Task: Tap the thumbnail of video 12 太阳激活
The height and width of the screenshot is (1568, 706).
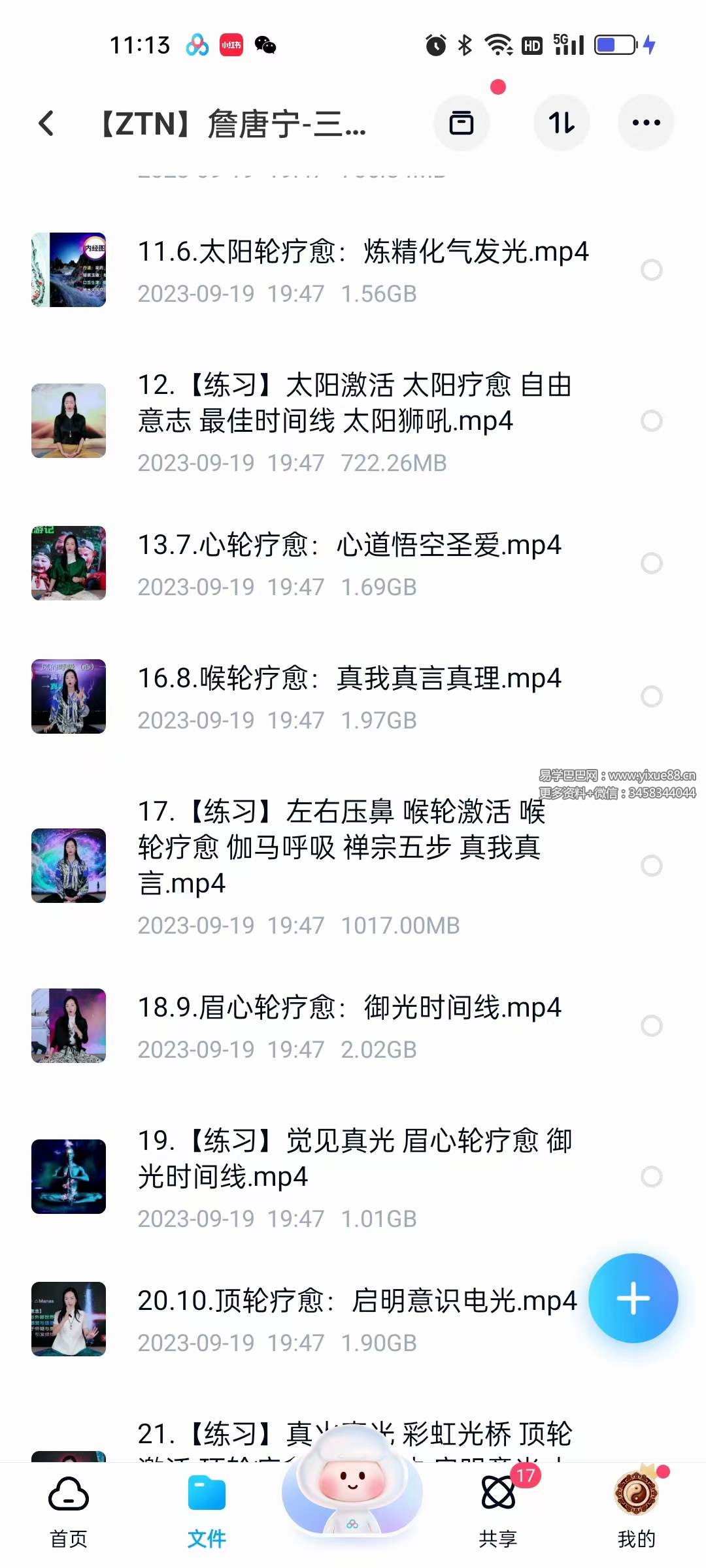Action: click(x=68, y=421)
